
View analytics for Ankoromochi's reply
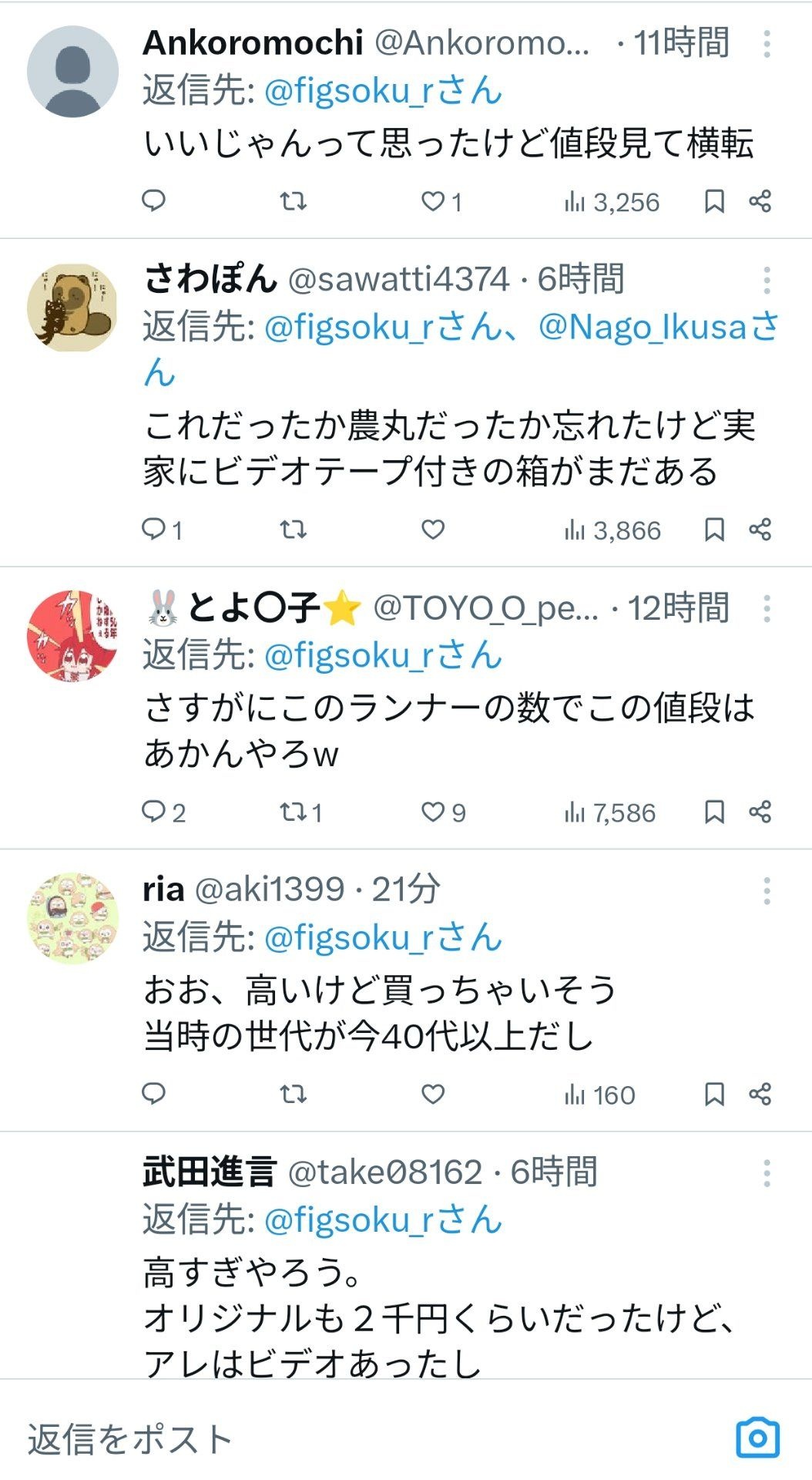[x=612, y=202]
